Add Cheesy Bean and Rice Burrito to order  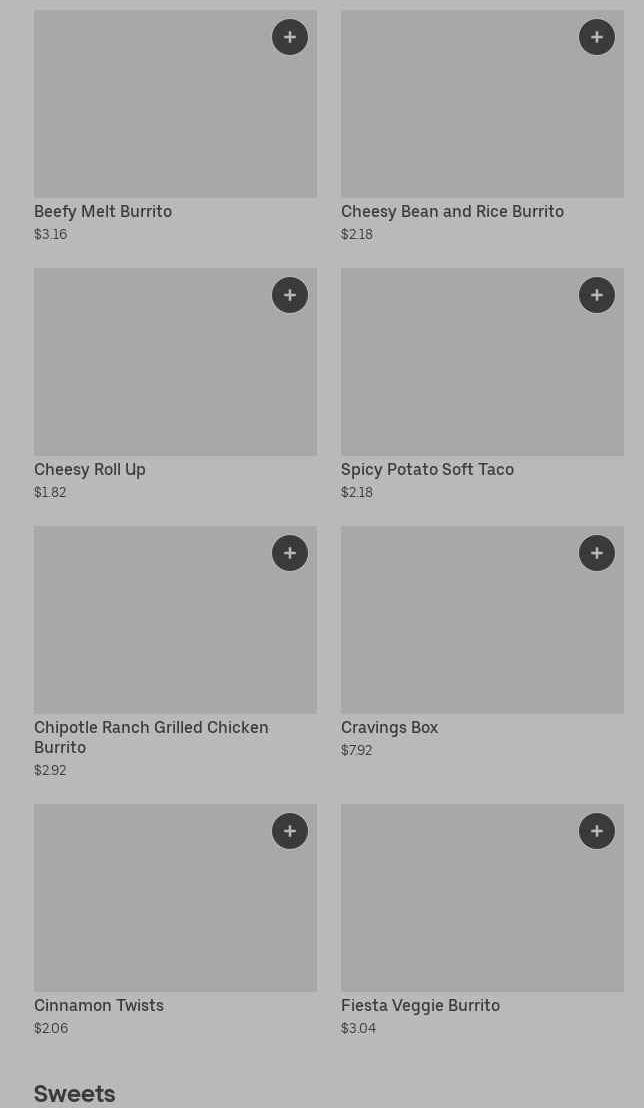(x=597, y=37)
